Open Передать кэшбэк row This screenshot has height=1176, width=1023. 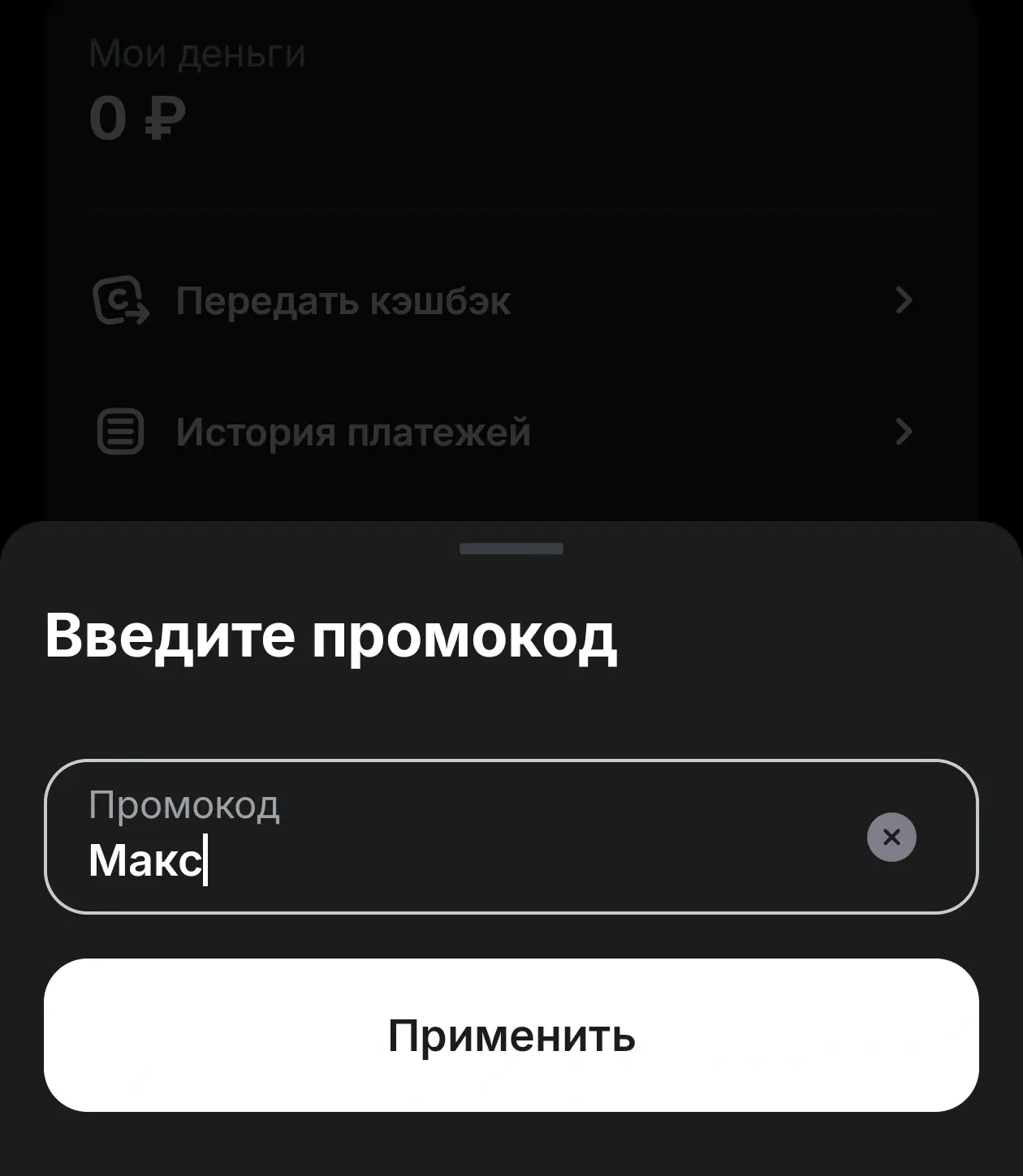(503, 300)
